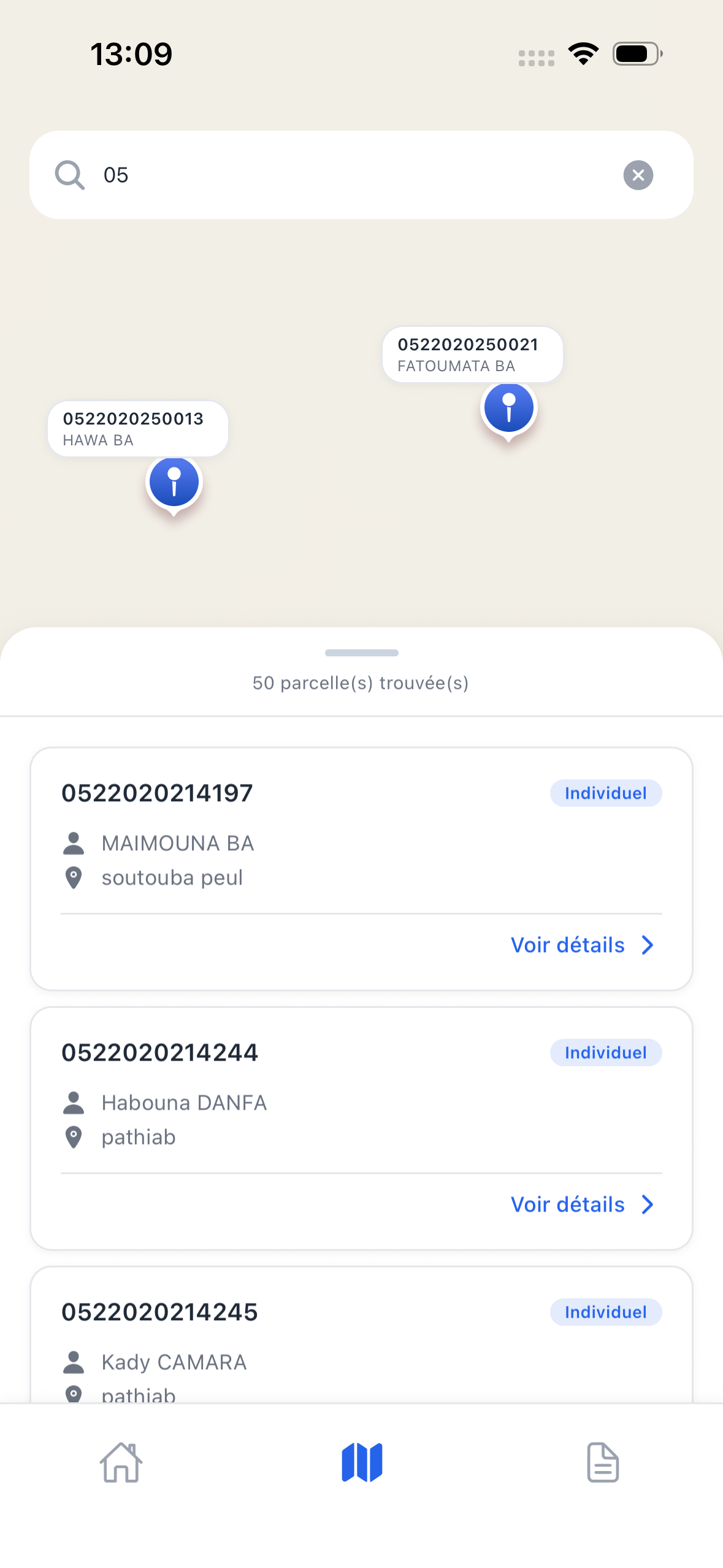Open the documents tab
This screenshot has width=723, height=1568.
(602, 1462)
